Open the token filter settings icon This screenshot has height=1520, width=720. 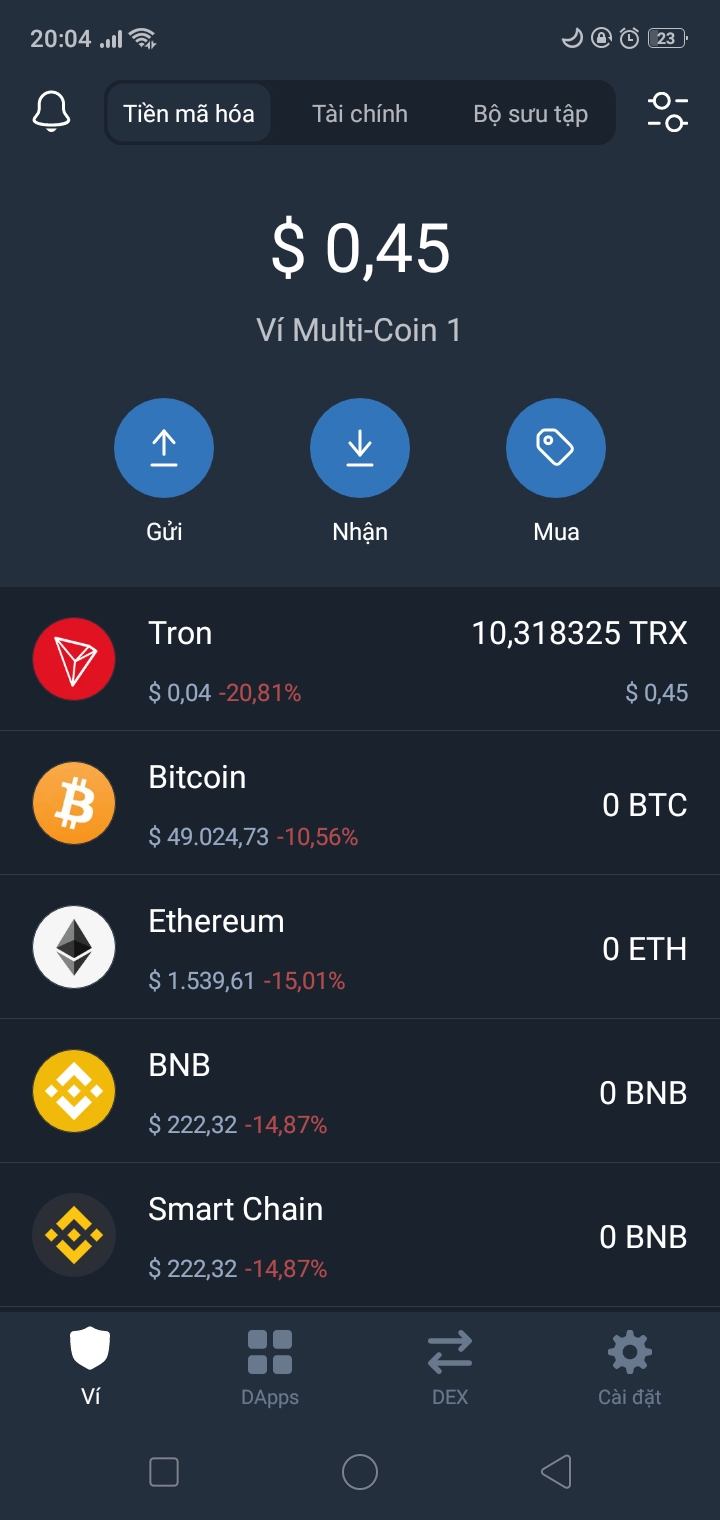click(667, 112)
